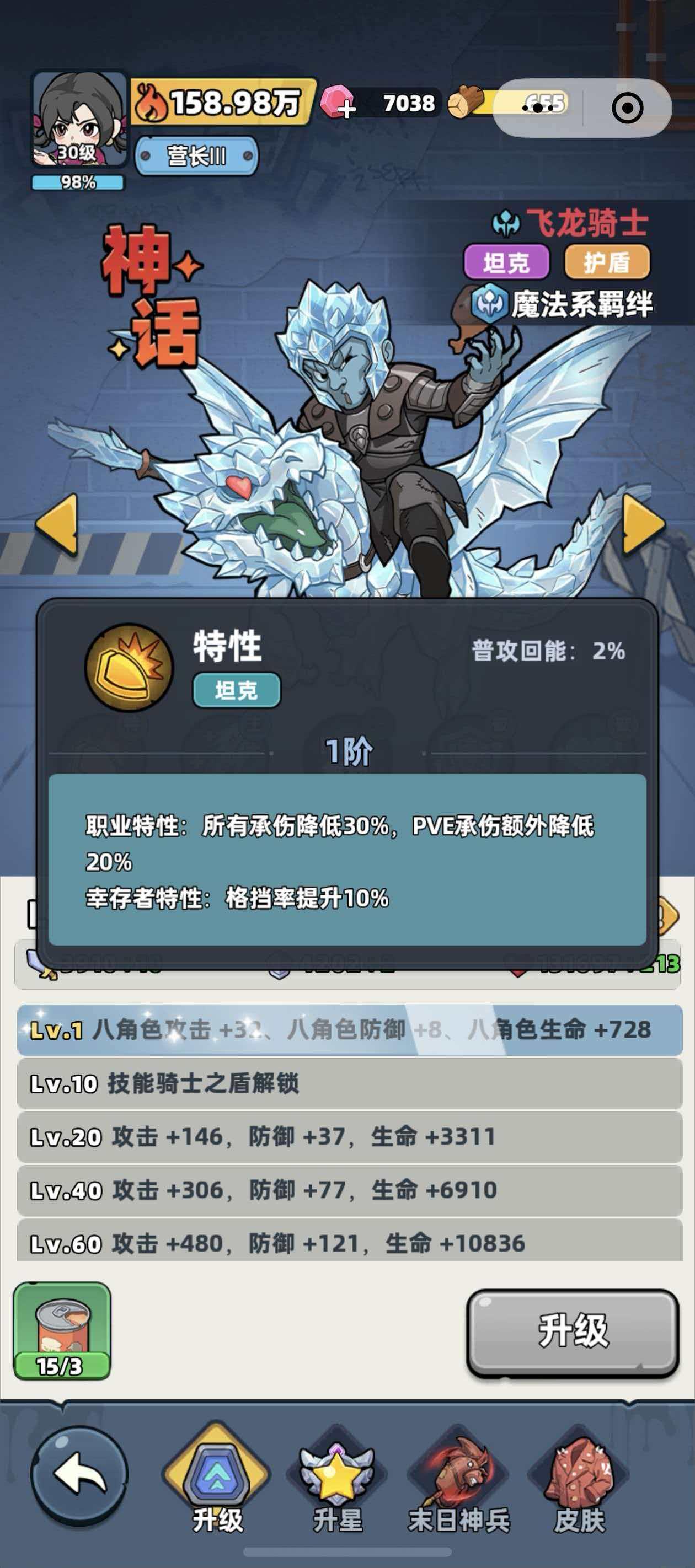Tap the 升级 upgrade button

[572, 1333]
